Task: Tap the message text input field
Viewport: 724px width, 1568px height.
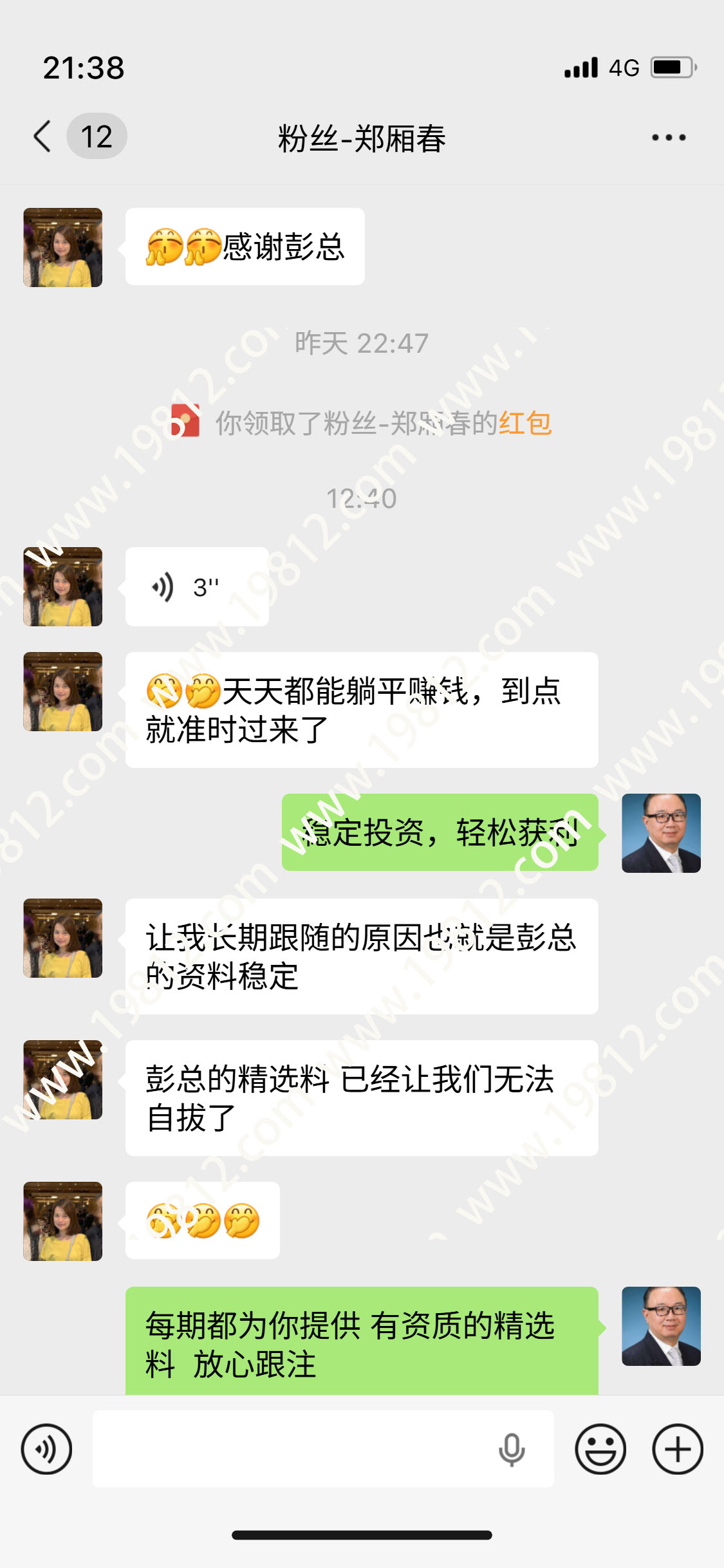Action: [x=290, y=1449]
